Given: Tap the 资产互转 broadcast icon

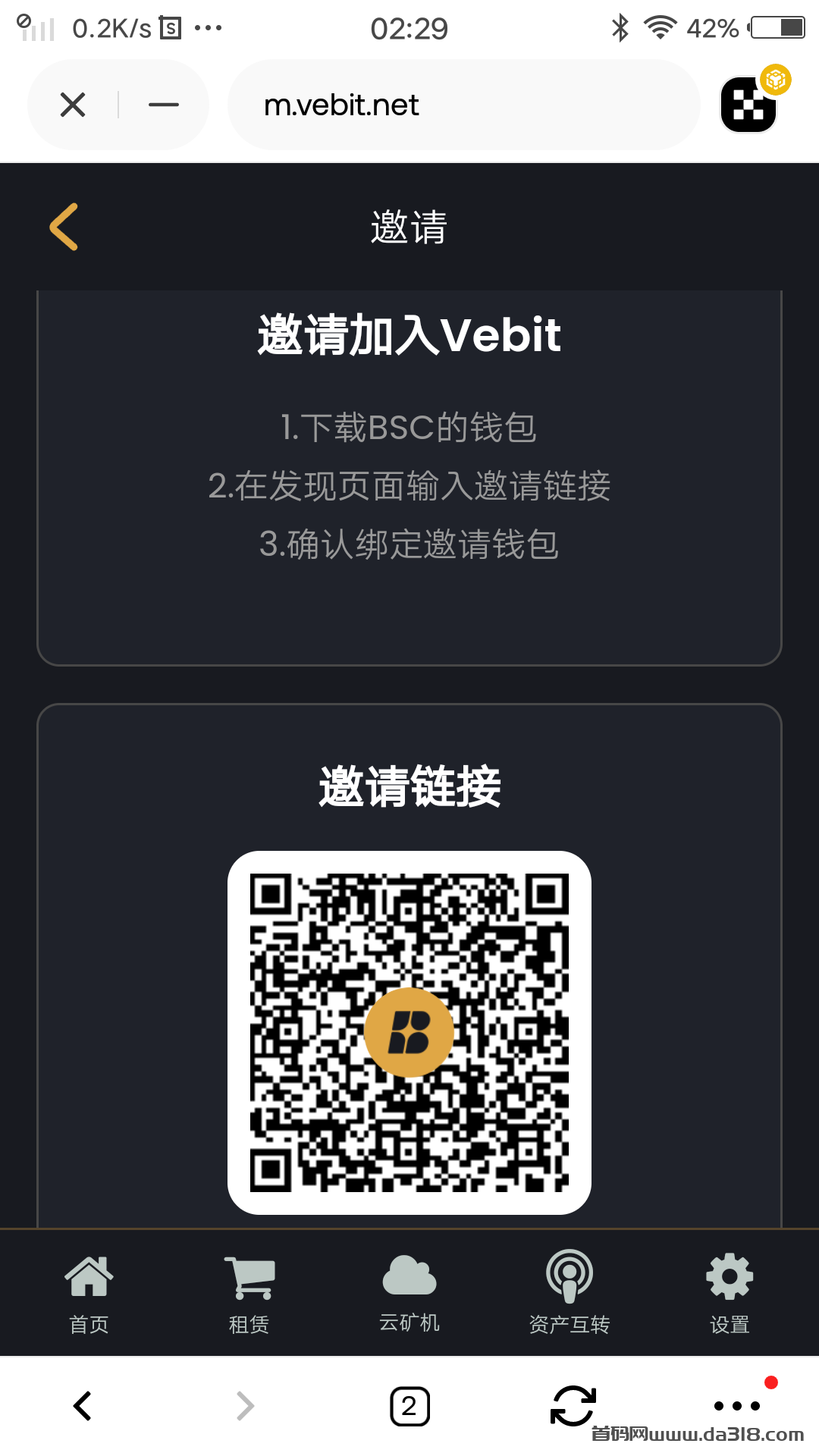Looking at the screenshot, I should (569, 1272).
